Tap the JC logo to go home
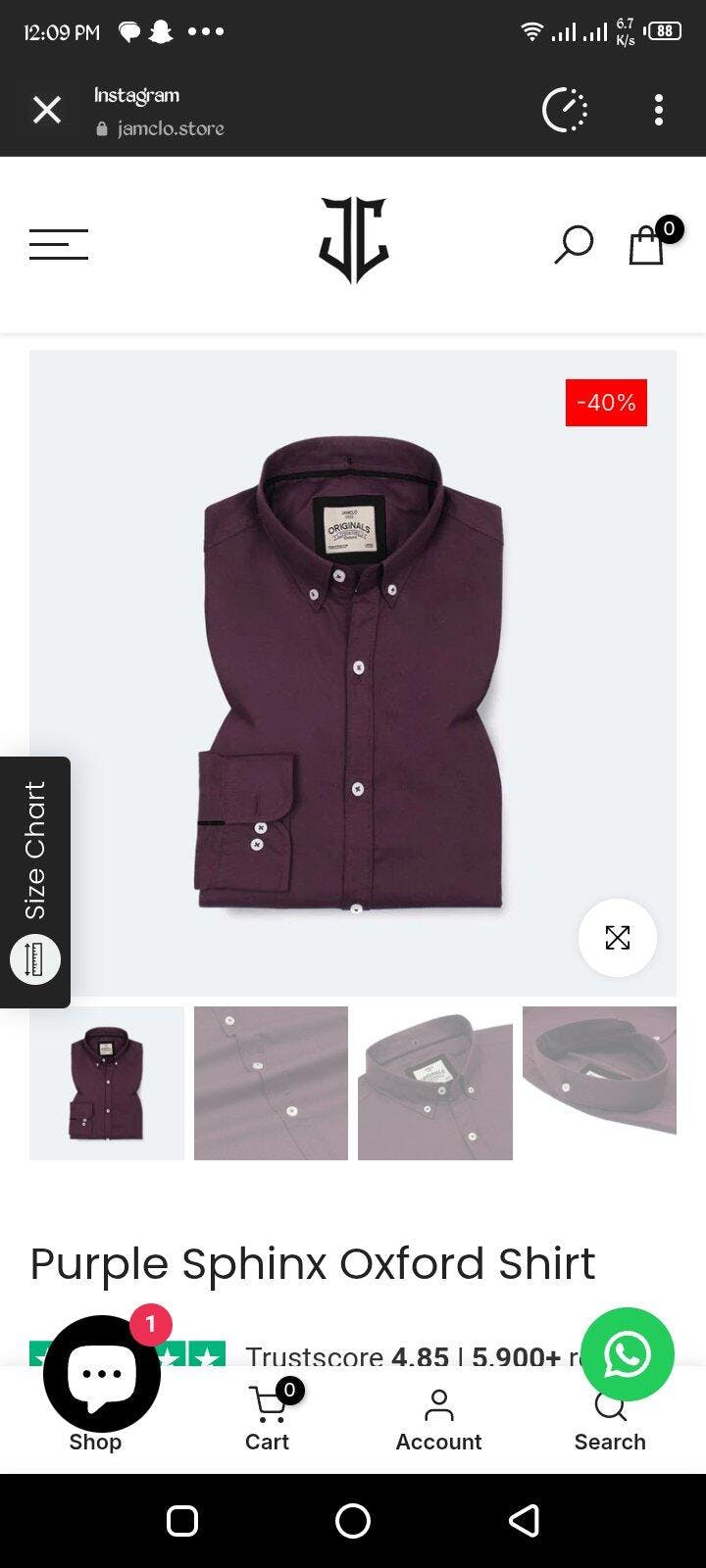This screenshot has width=706, height=1568. tap(354, 241)
